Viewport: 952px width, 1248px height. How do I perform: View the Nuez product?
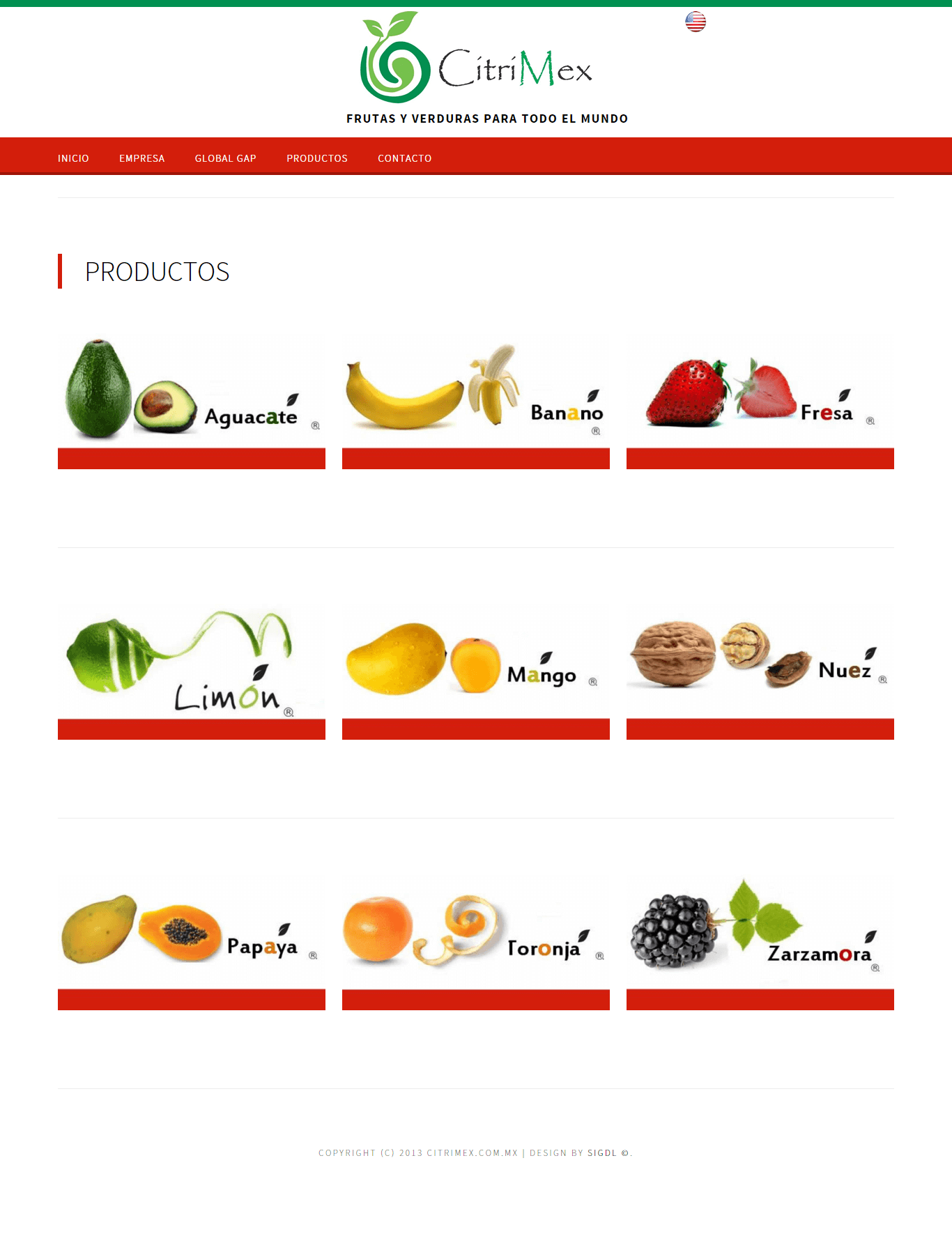pyautogui.click(x=760, y=662)
